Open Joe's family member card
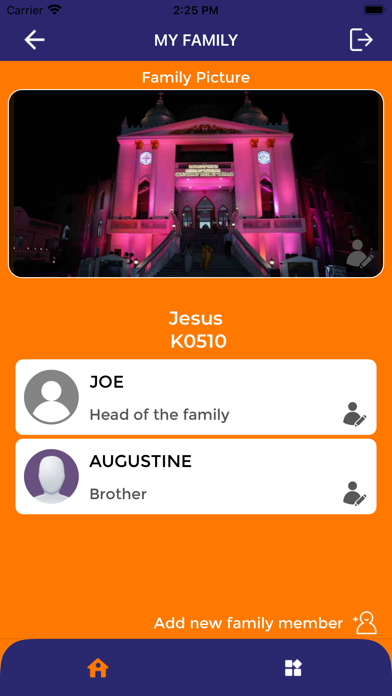 point(196,397)
